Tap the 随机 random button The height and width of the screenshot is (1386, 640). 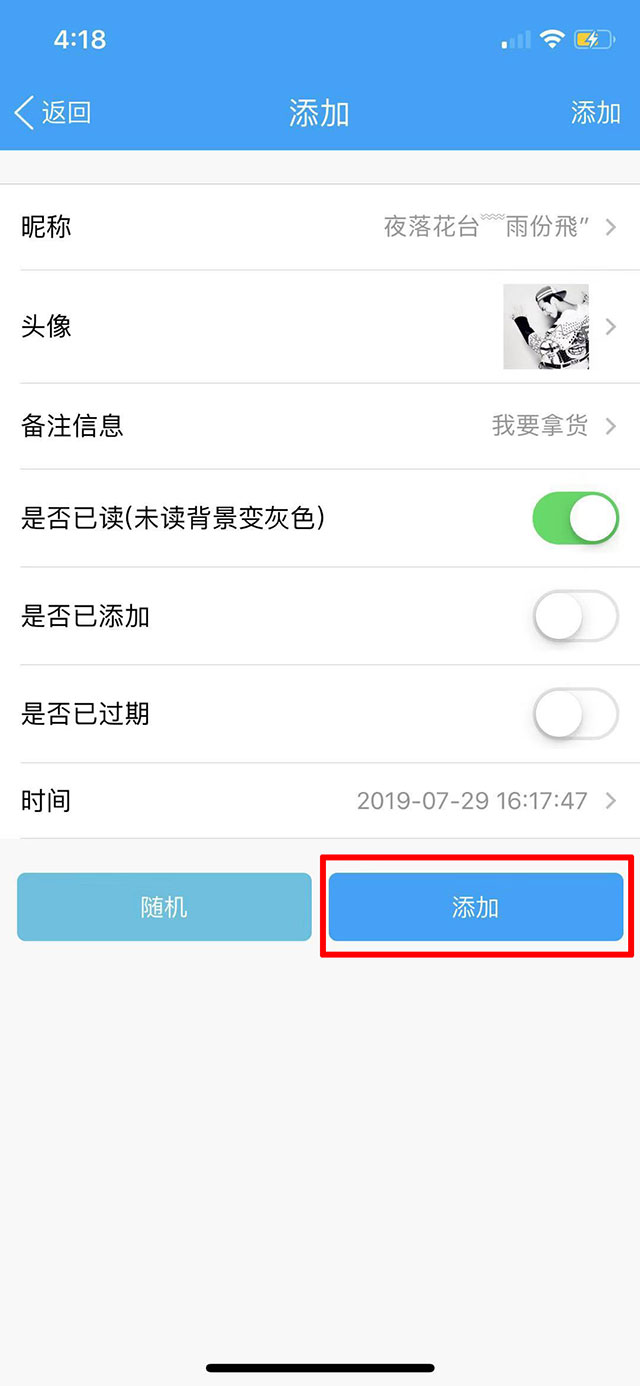click(164, 907)
